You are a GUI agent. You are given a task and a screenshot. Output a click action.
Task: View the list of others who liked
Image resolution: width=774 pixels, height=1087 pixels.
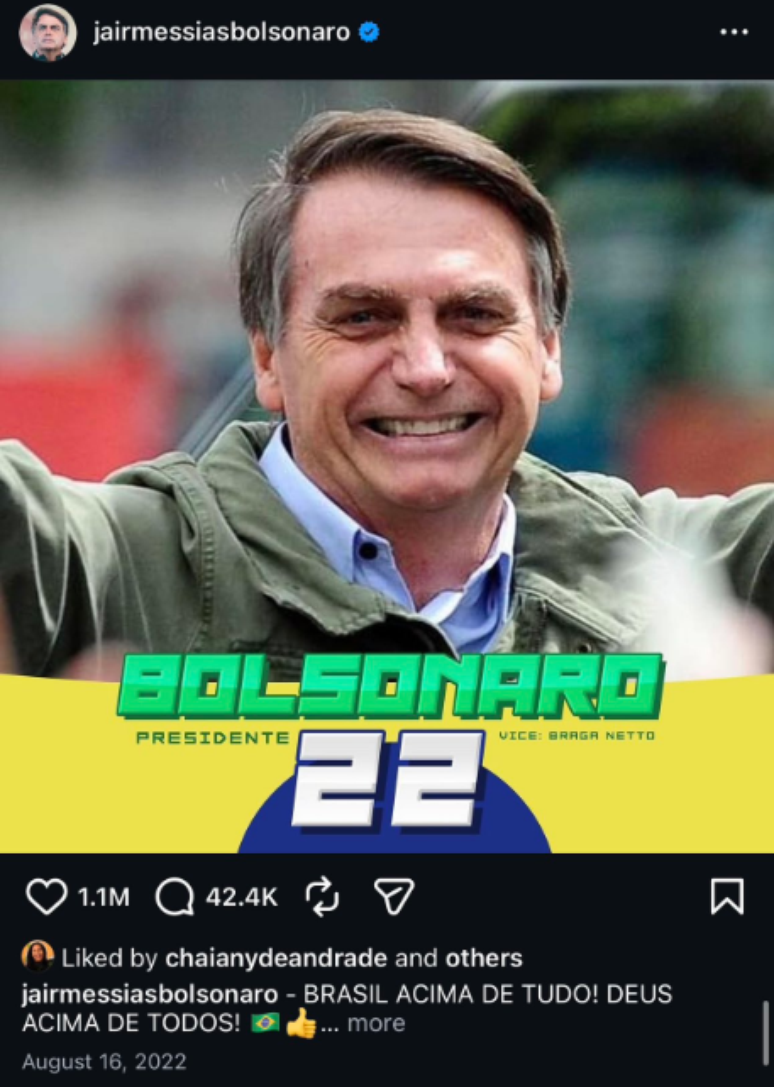484,958
